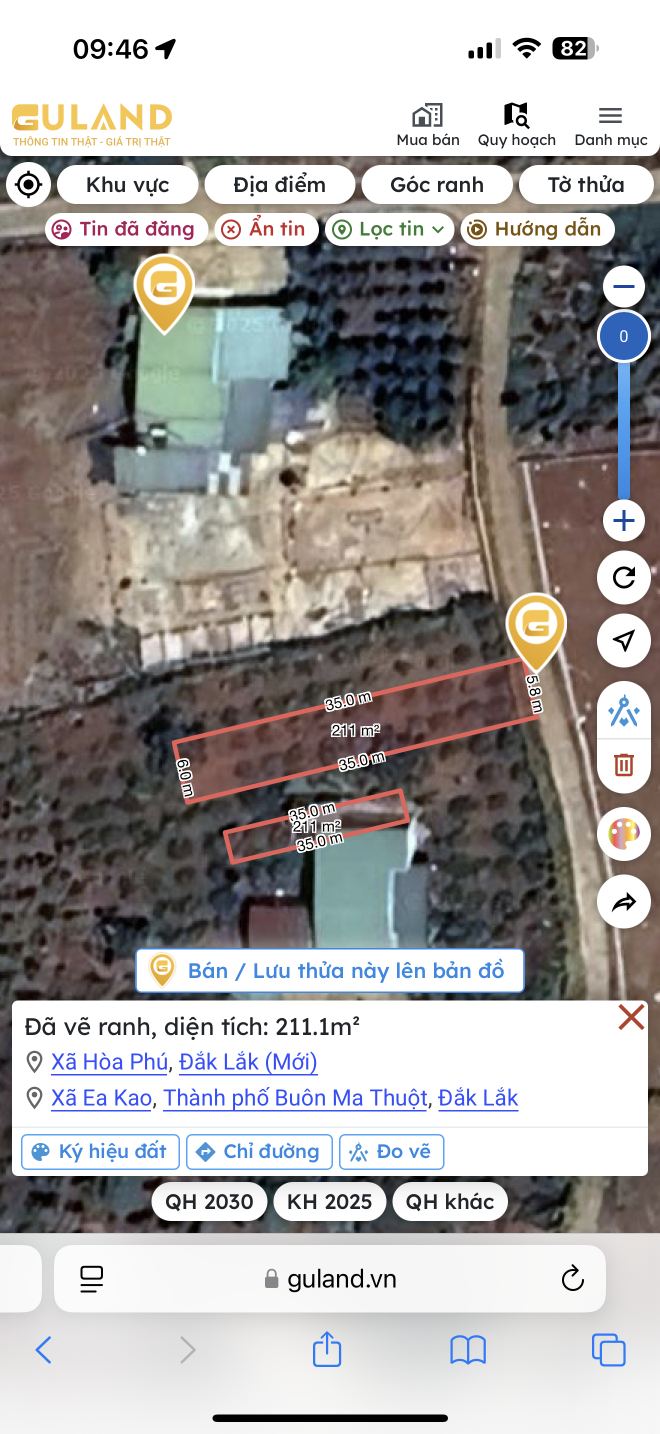Screen dimensions: 660x1434
Task: Expand the Lọc tin filter dropdown
Action: (389, 229)
